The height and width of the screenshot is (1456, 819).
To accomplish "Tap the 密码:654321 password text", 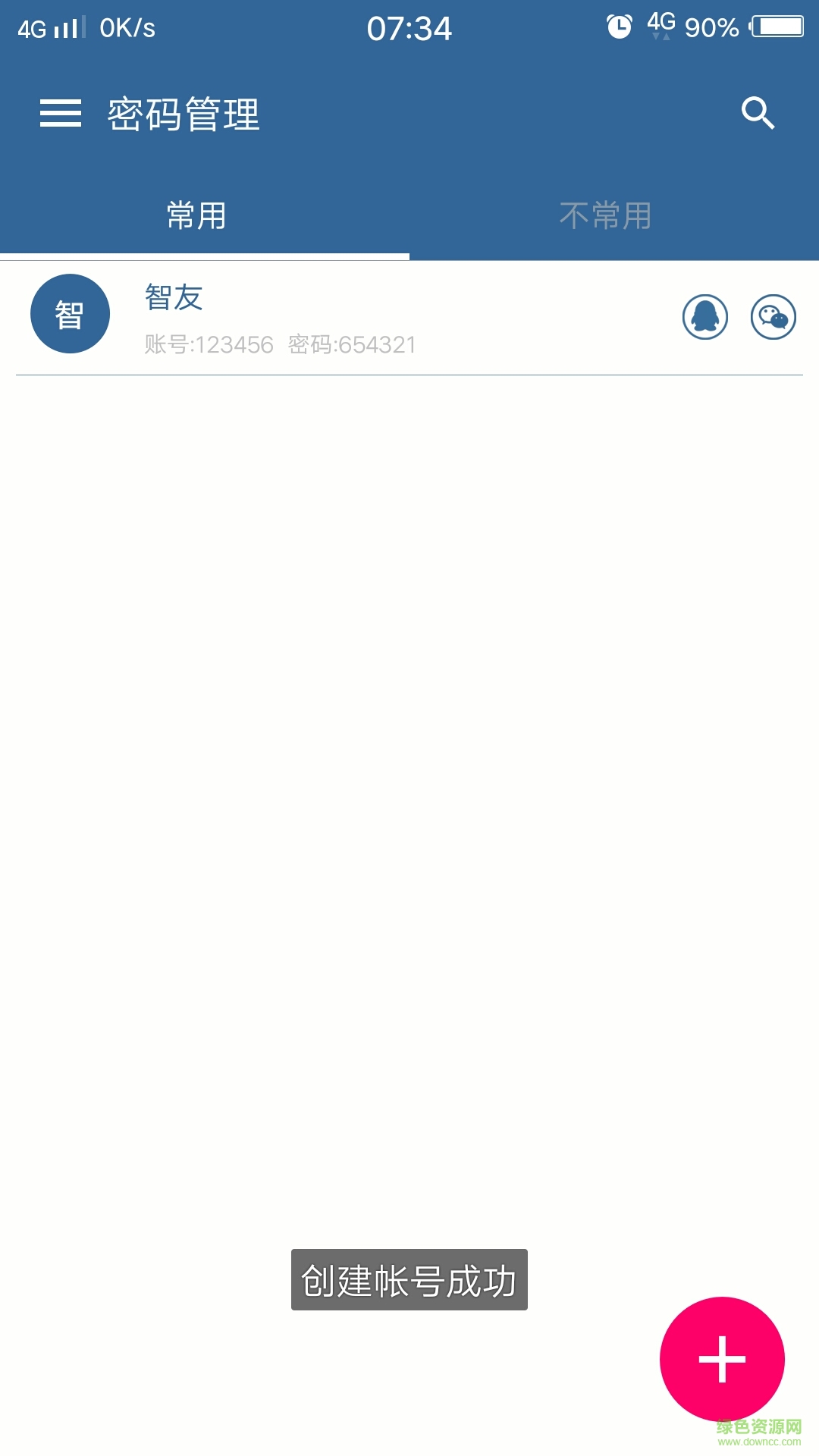I will (x=351, y=344).
